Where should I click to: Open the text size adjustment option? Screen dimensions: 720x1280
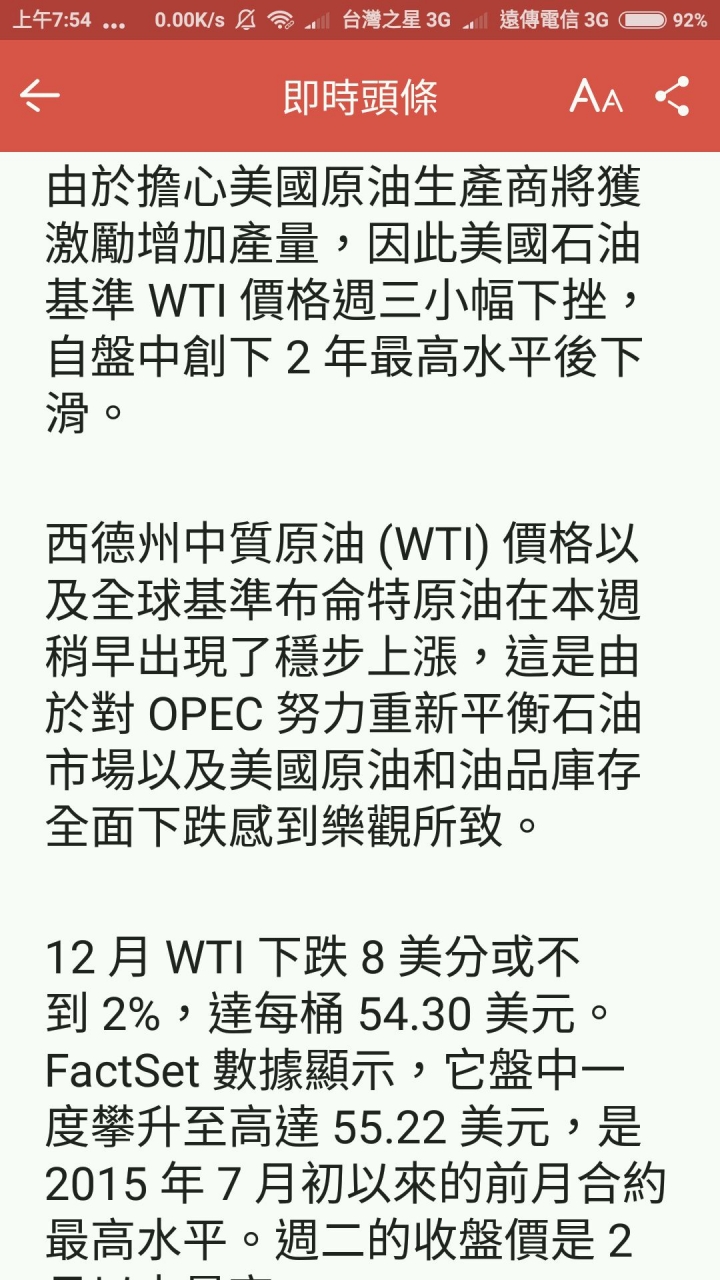595,97
